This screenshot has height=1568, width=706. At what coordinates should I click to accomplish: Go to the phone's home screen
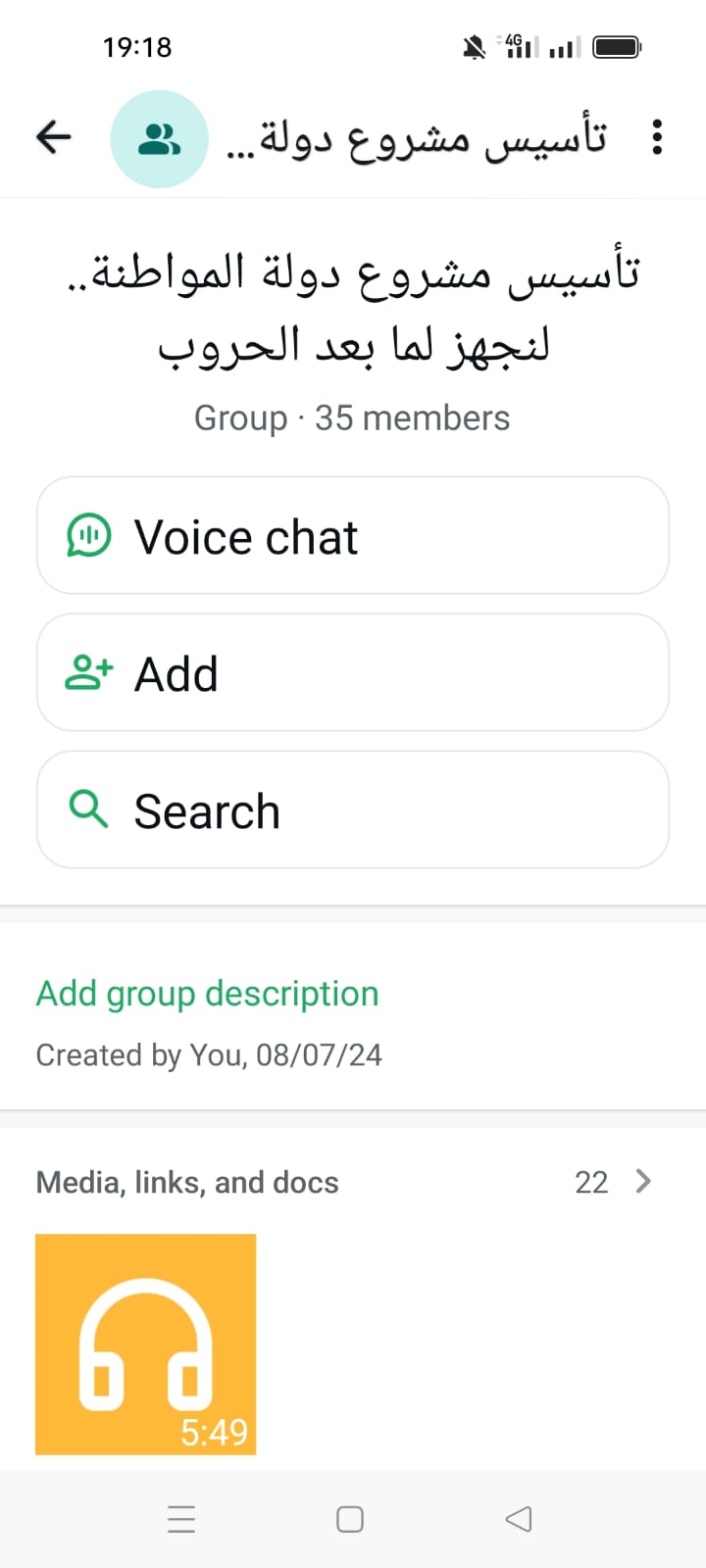350,1519
